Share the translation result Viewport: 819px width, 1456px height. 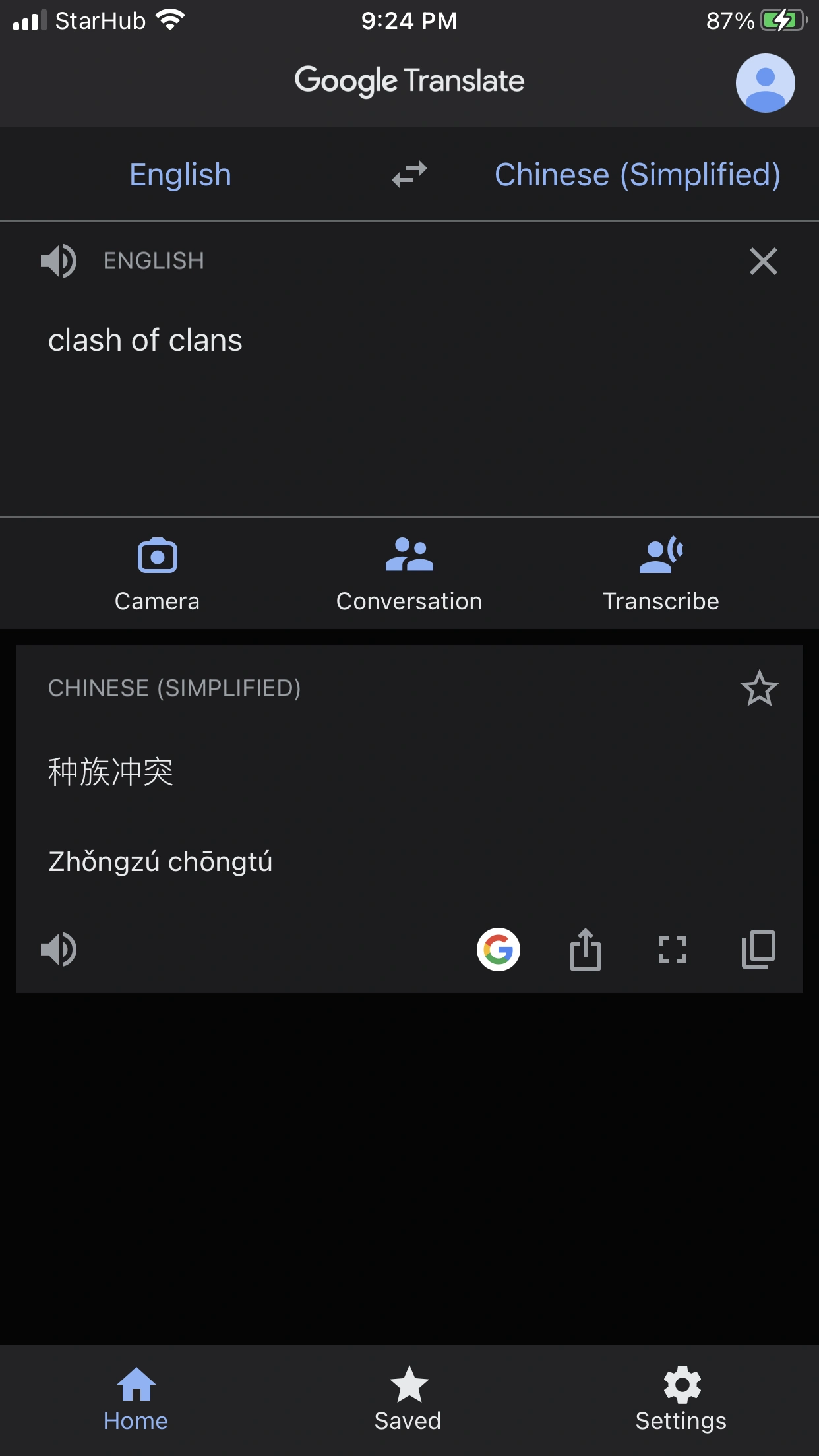pyautogui.click(x=586, y=950)
